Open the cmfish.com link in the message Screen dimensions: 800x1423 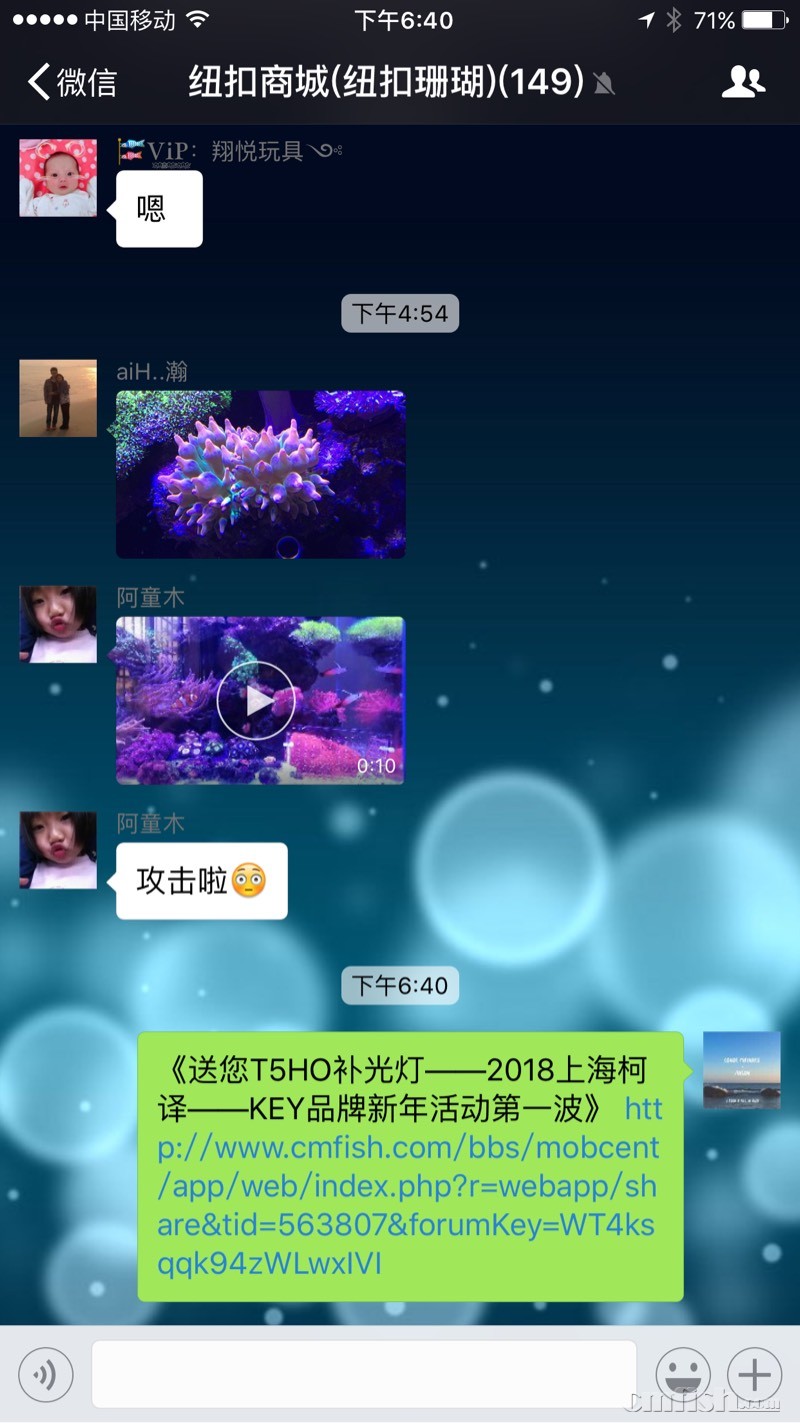[407, 1186]
